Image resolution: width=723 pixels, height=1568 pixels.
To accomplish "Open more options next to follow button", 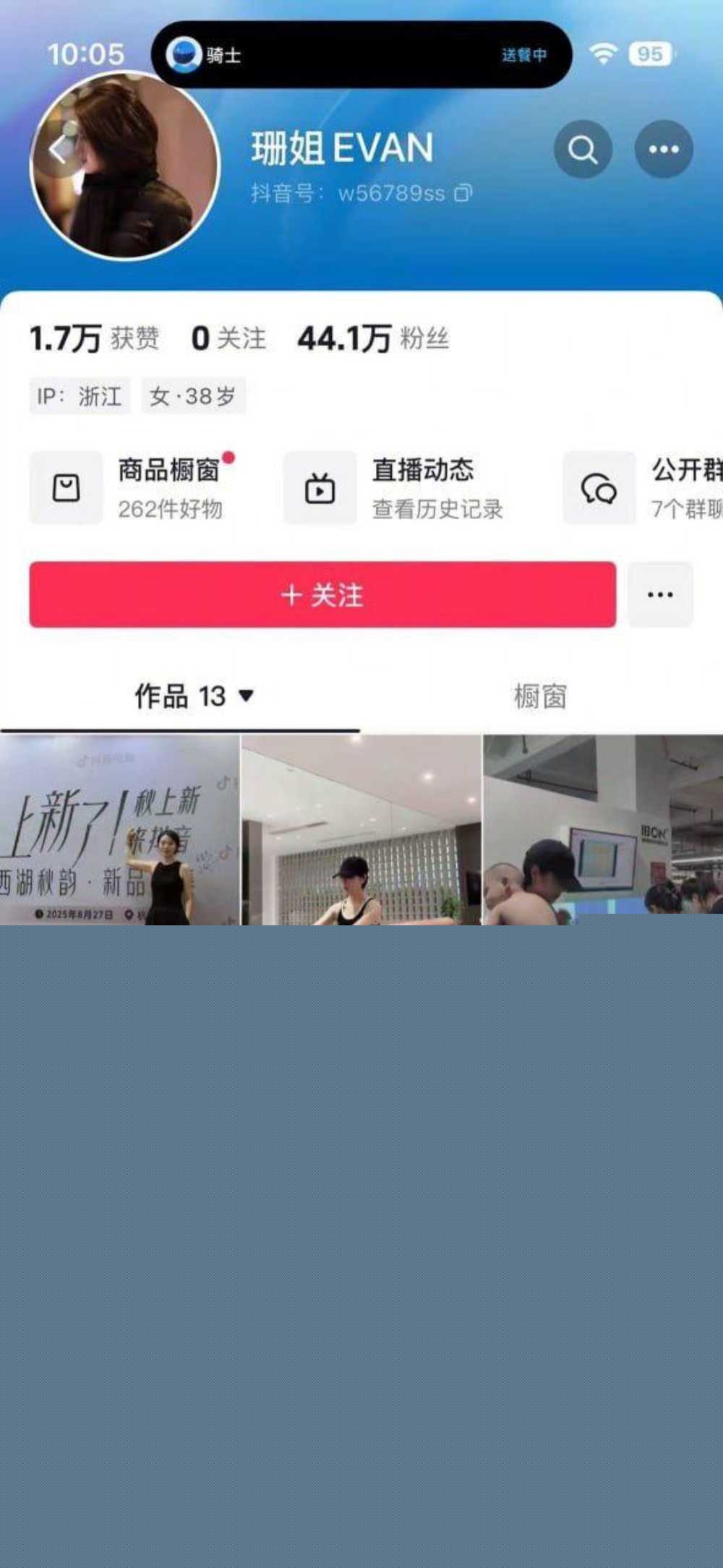I will (x=660, y=595).
